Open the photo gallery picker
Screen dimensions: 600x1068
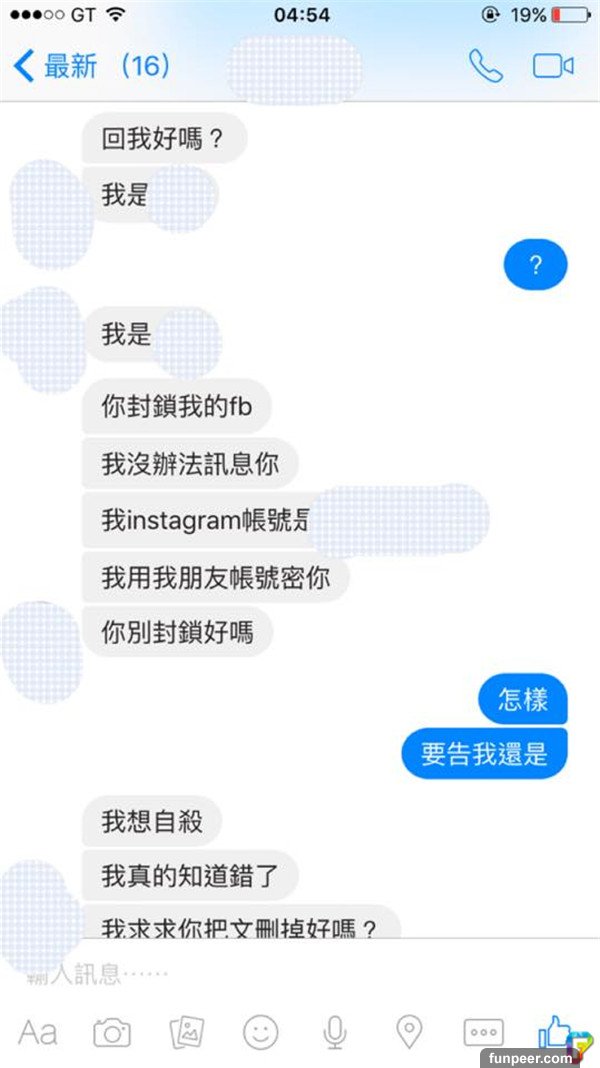[x=187, y=1031]
